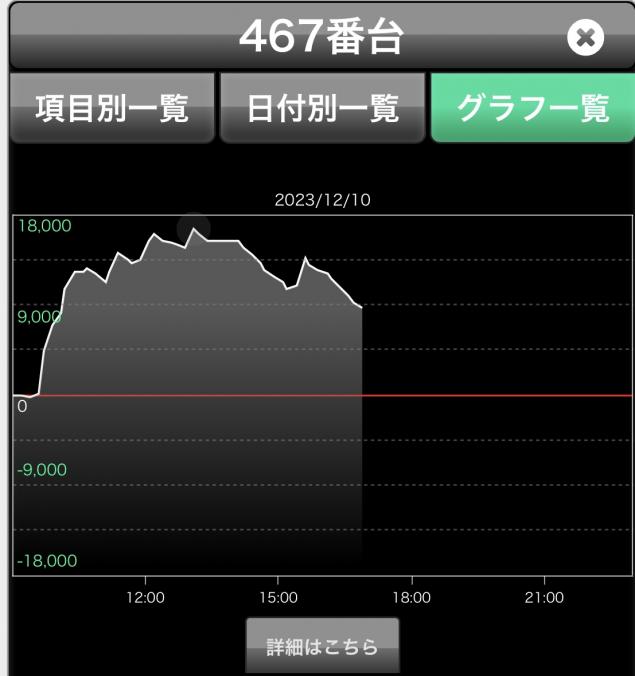Select the グラフ一覧 tab
Screen dimensions: 635x676
532,108
